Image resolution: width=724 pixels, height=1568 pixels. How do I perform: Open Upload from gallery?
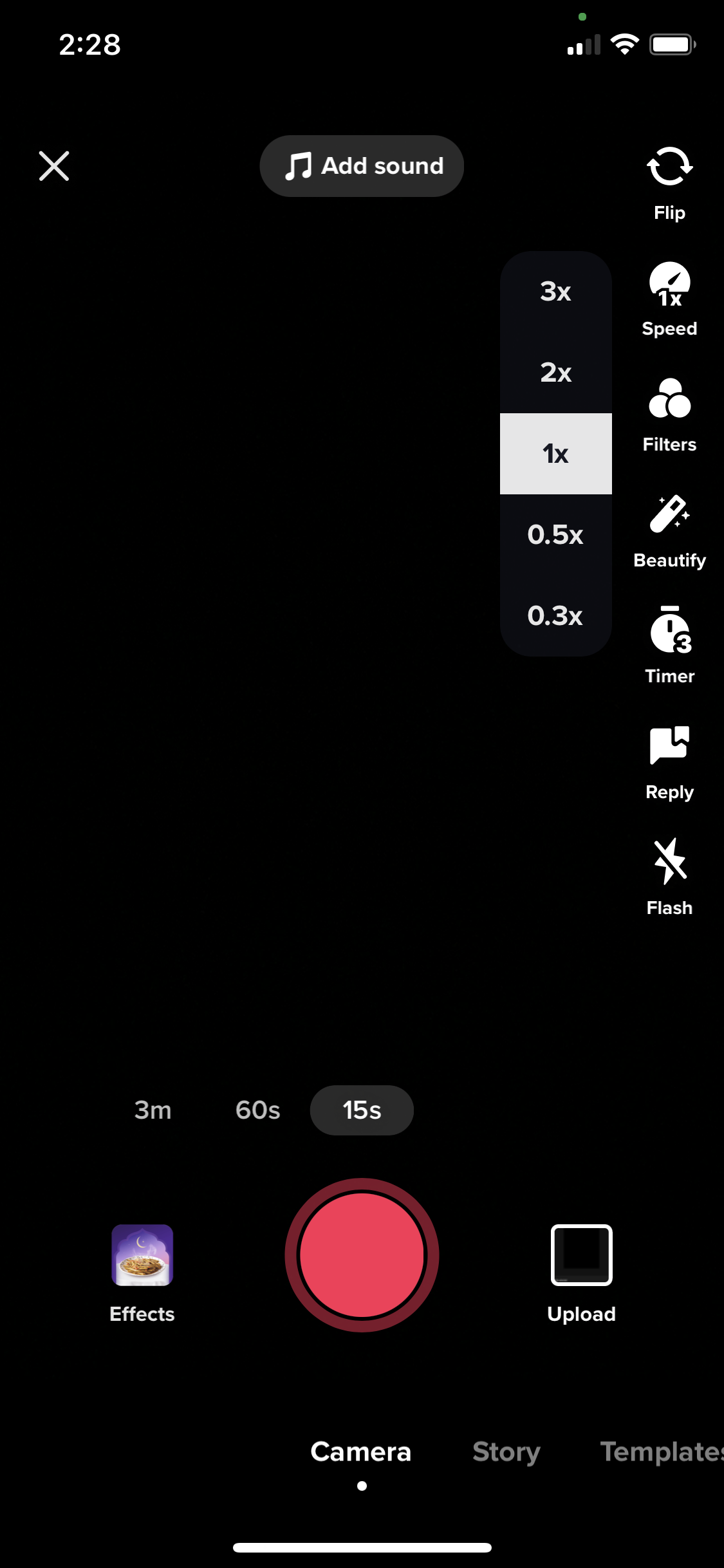[581, 1268]
